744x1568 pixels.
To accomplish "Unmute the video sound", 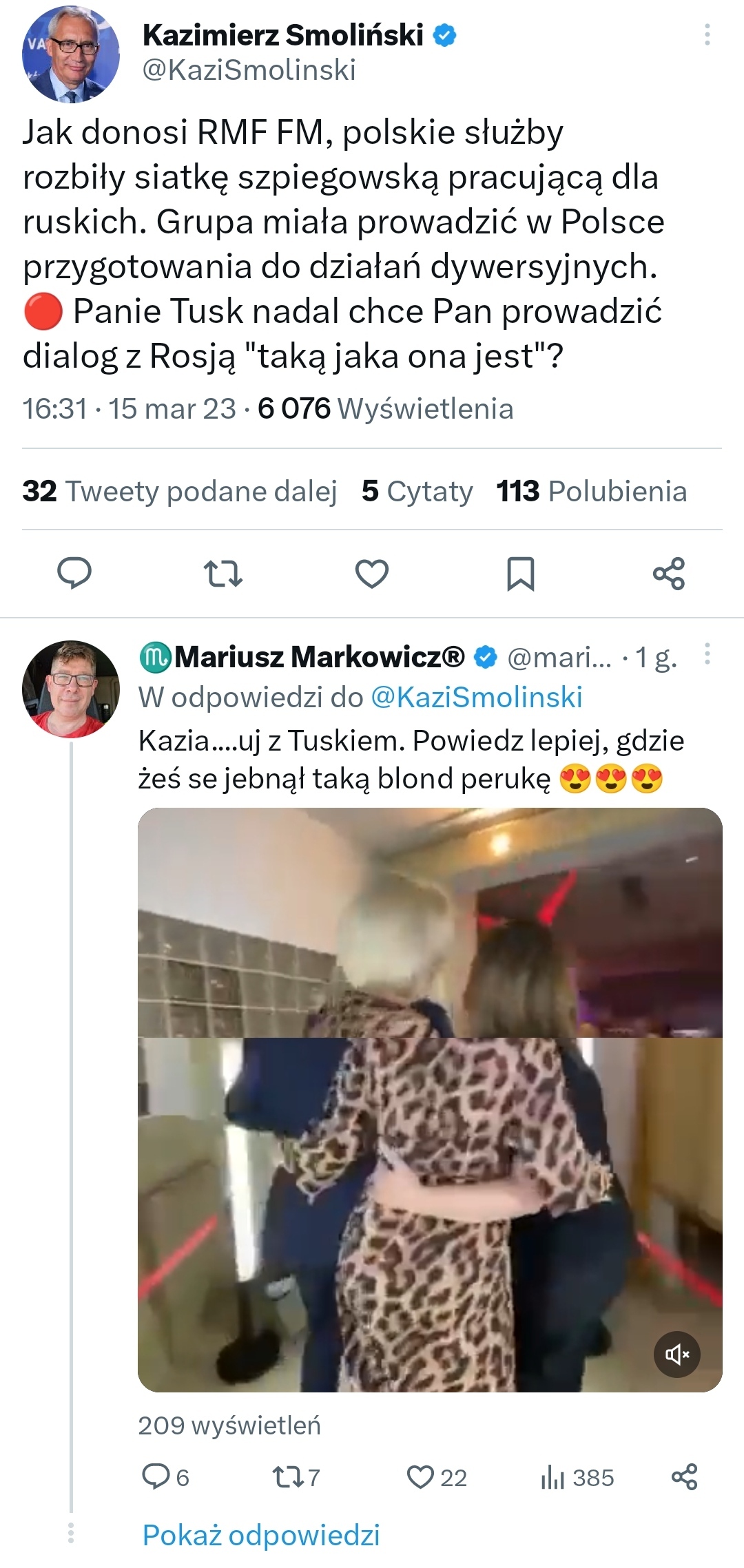I will tap(676, 1355).
